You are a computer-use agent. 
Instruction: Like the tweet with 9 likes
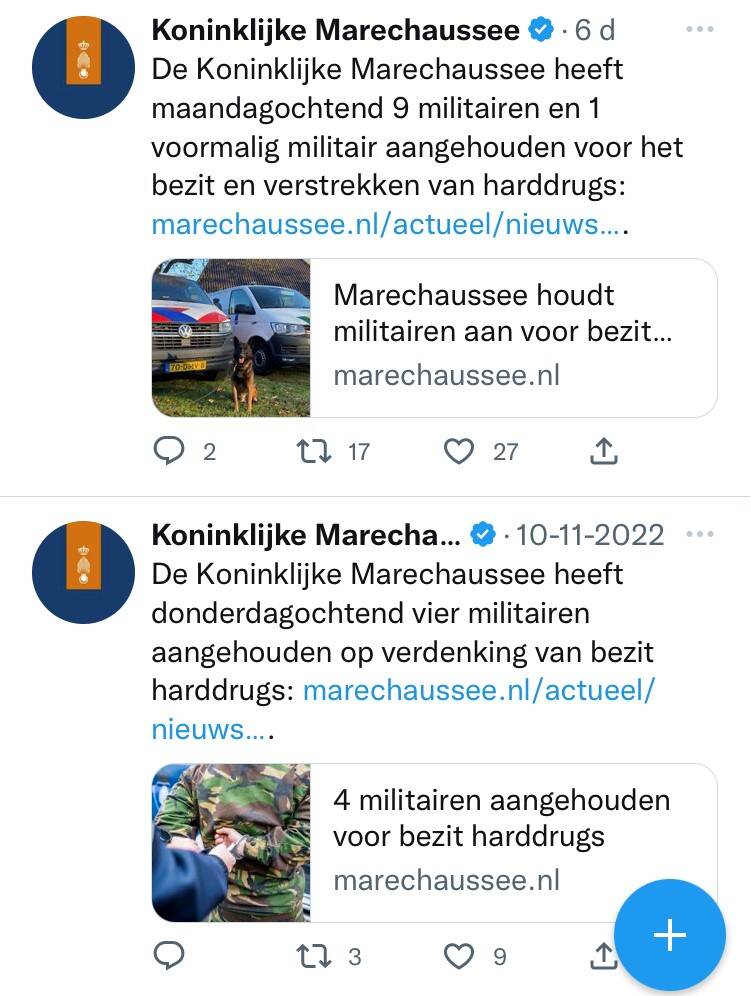click(x=459, y=957)
